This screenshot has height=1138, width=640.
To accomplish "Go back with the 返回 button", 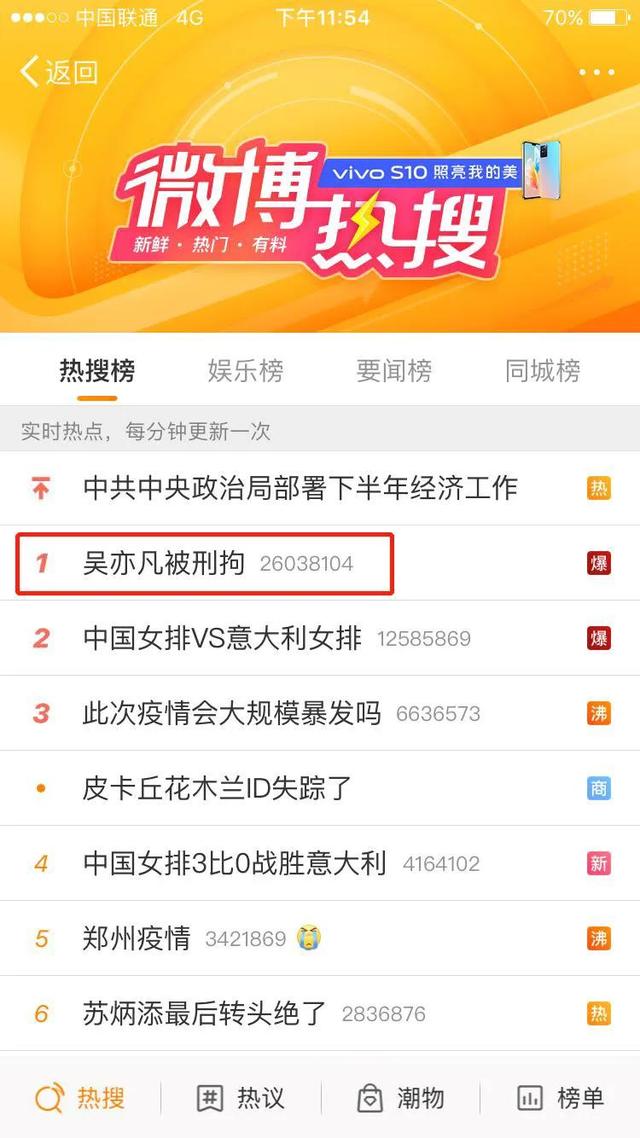I will click(x=60, y=72).
